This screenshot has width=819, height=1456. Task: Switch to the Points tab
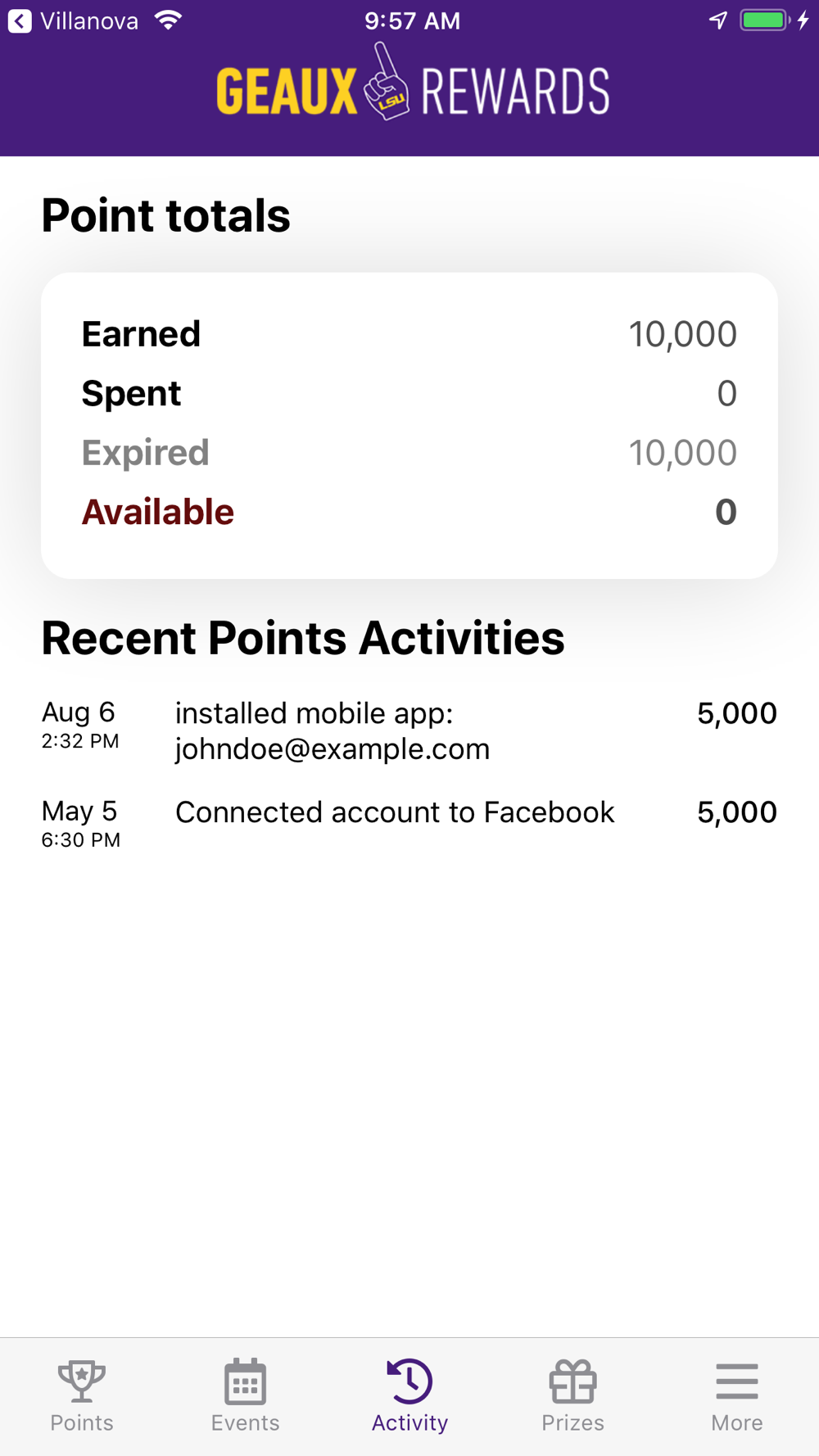(x=82, y=1396)
